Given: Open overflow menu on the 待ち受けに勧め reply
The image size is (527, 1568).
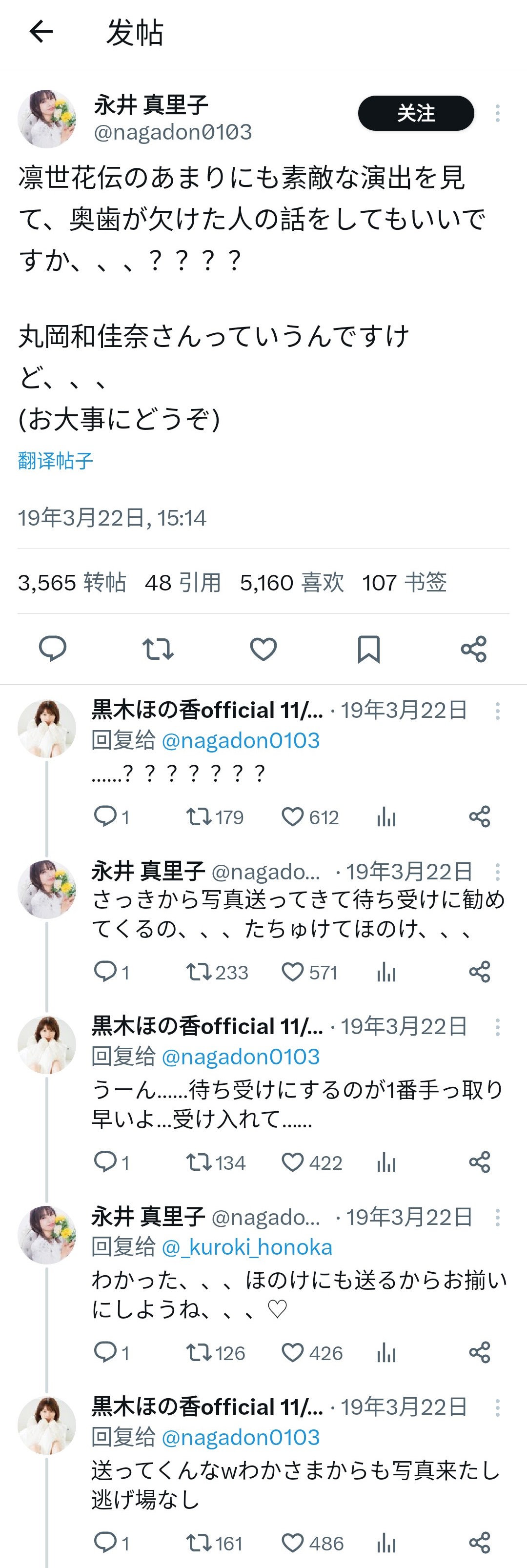Looking at the screenshot, I should pyautogui.click(x=497, y=872).
